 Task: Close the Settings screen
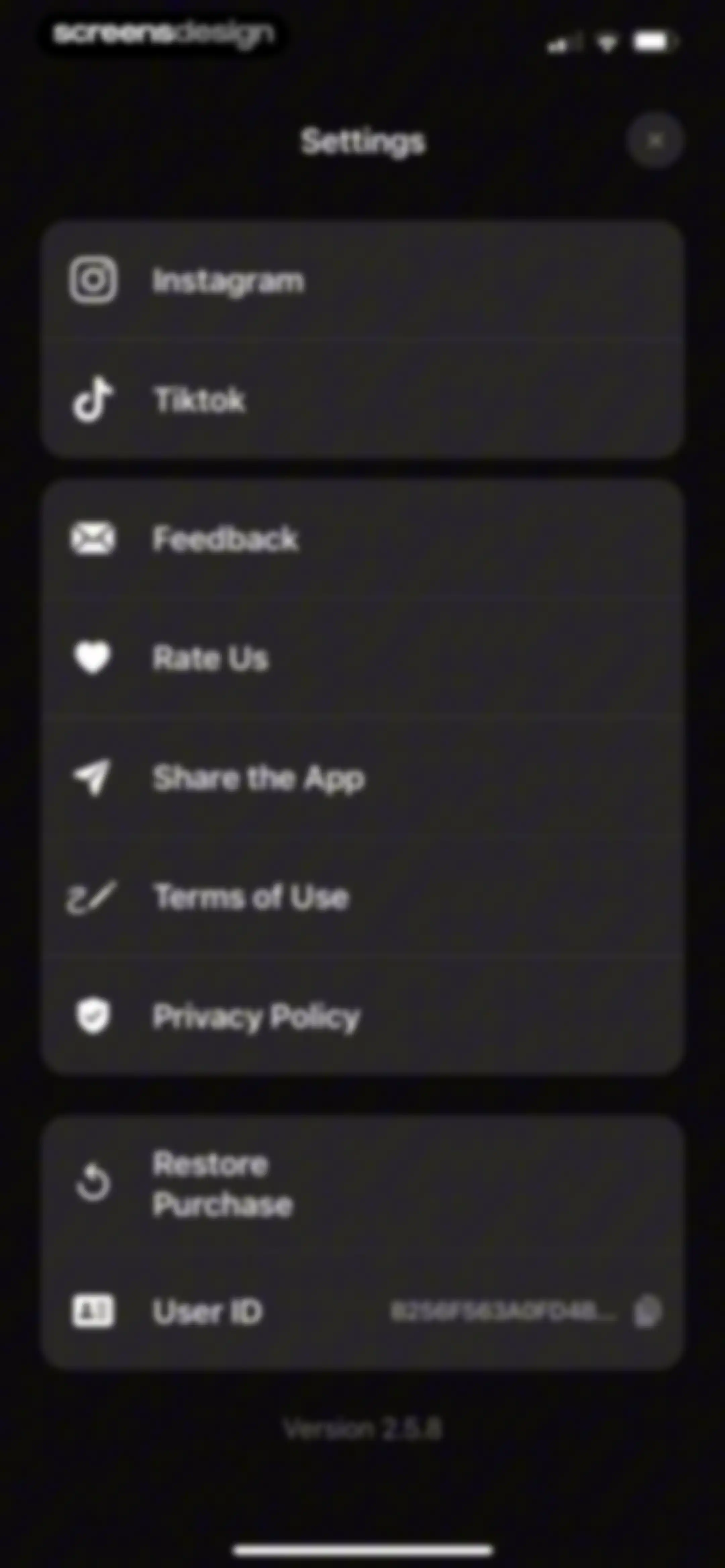tap(655, 141)
